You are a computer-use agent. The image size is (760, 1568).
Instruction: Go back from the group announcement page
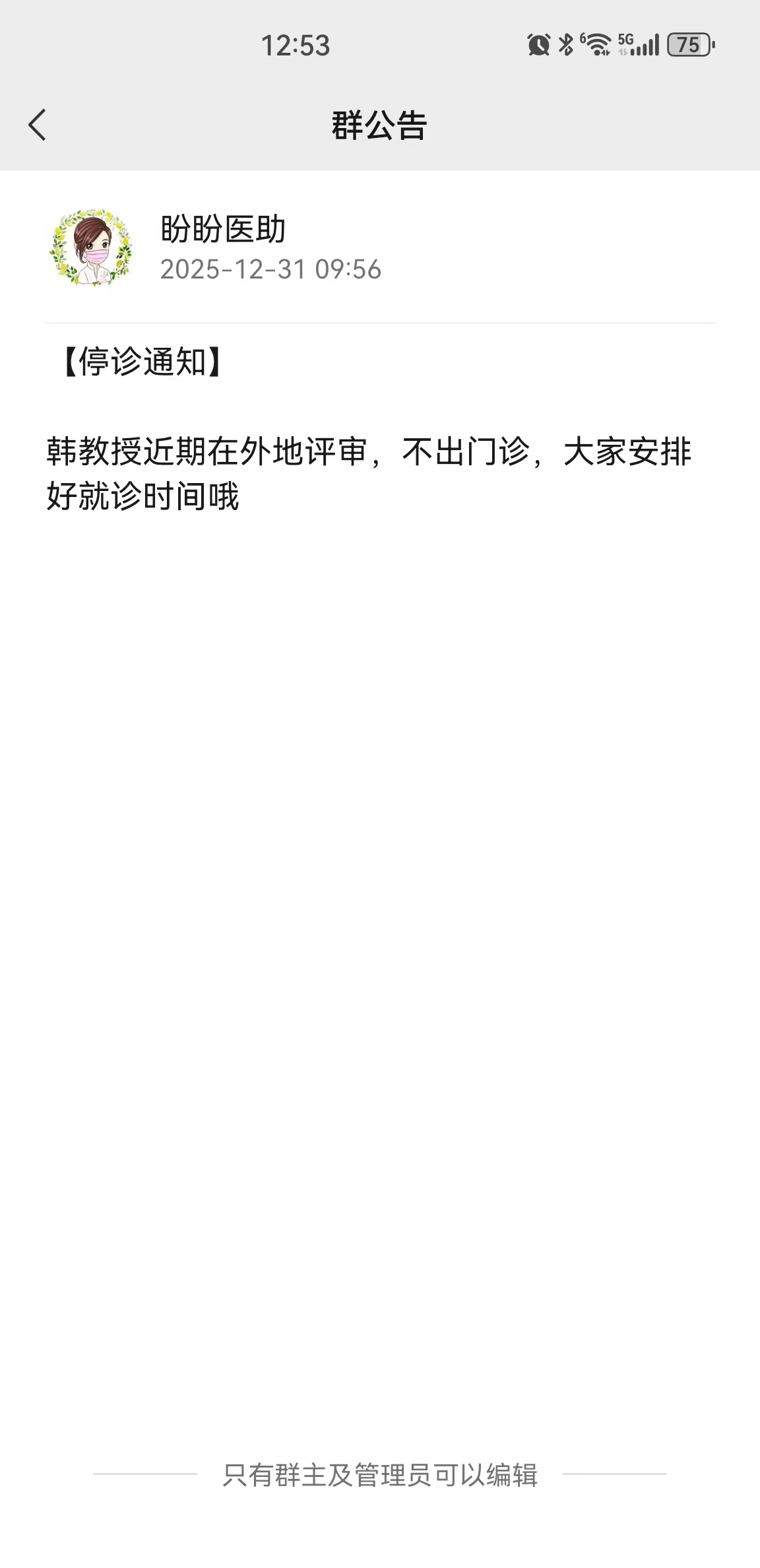(38, 125)
